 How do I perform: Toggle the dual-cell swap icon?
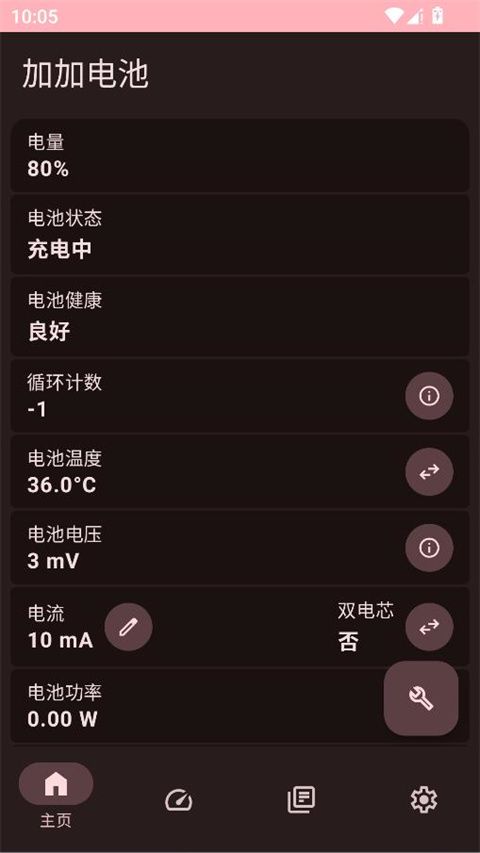point(429,627)
